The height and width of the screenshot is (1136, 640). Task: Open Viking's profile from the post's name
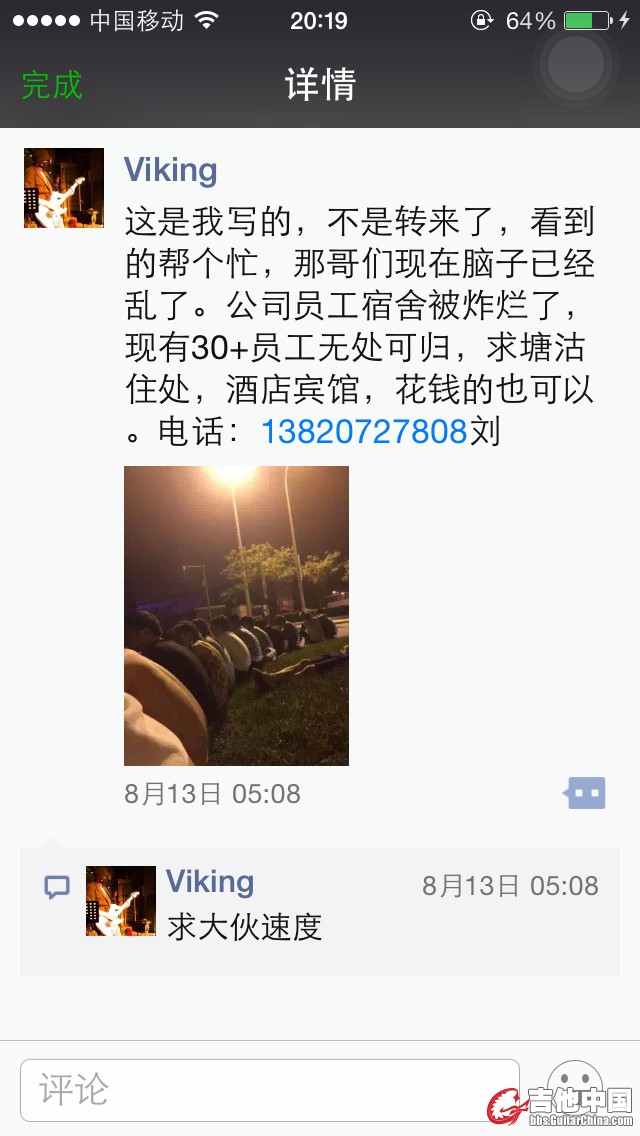pos(170,170)
